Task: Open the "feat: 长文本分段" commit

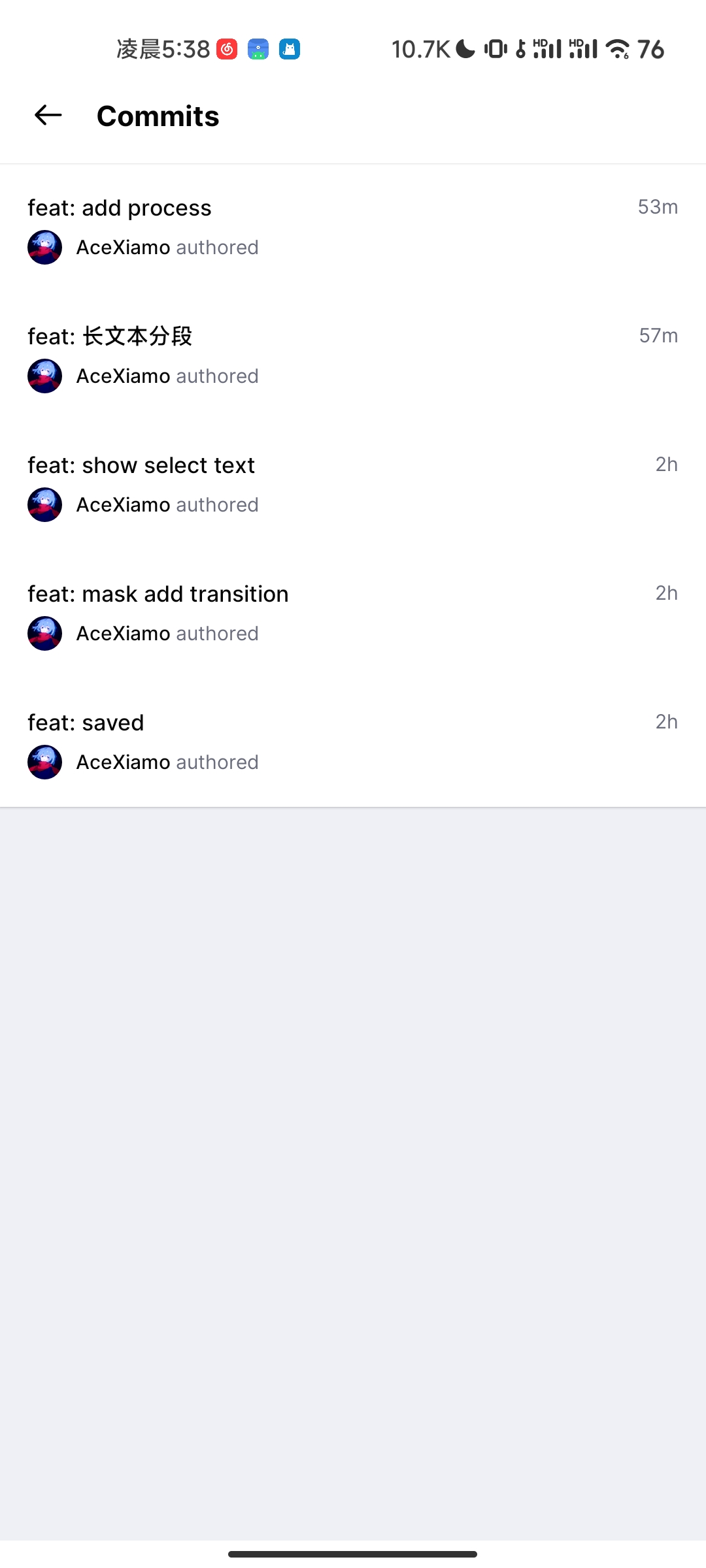Action: 353,357
